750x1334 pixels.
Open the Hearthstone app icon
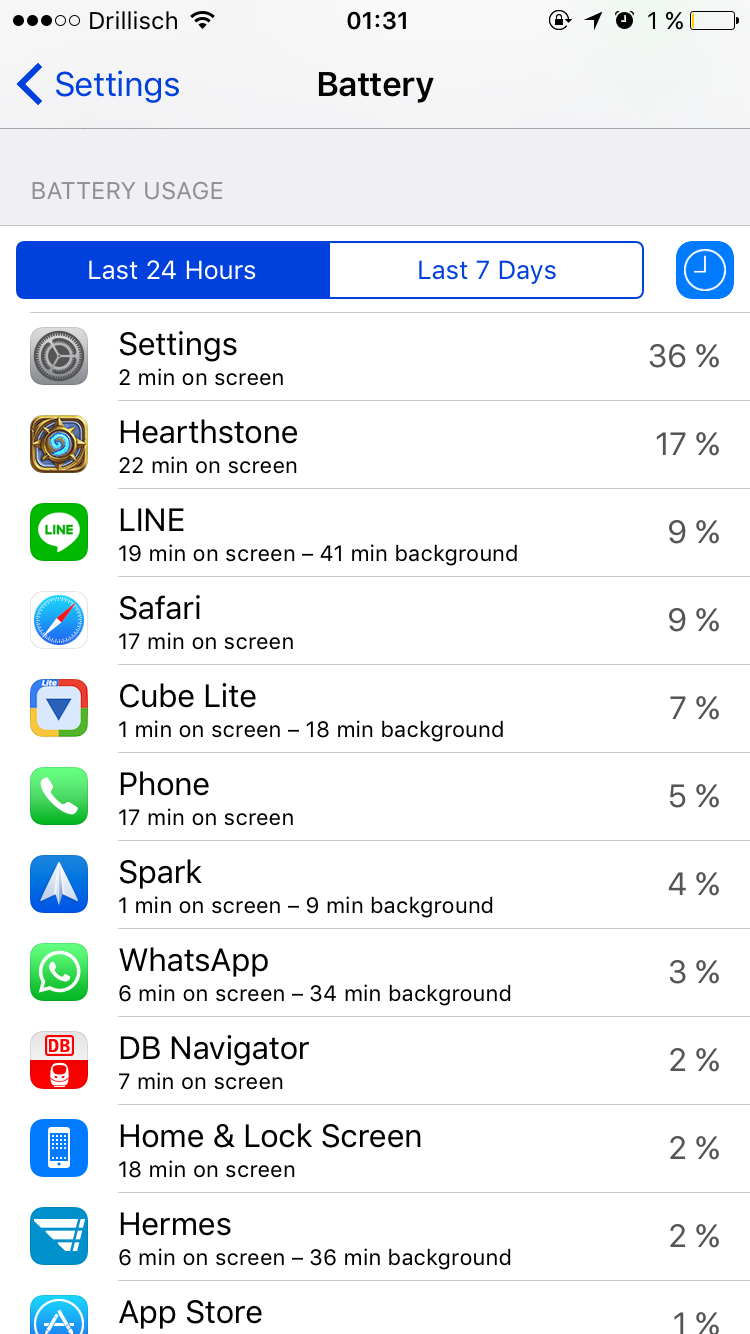click(58, 444)
